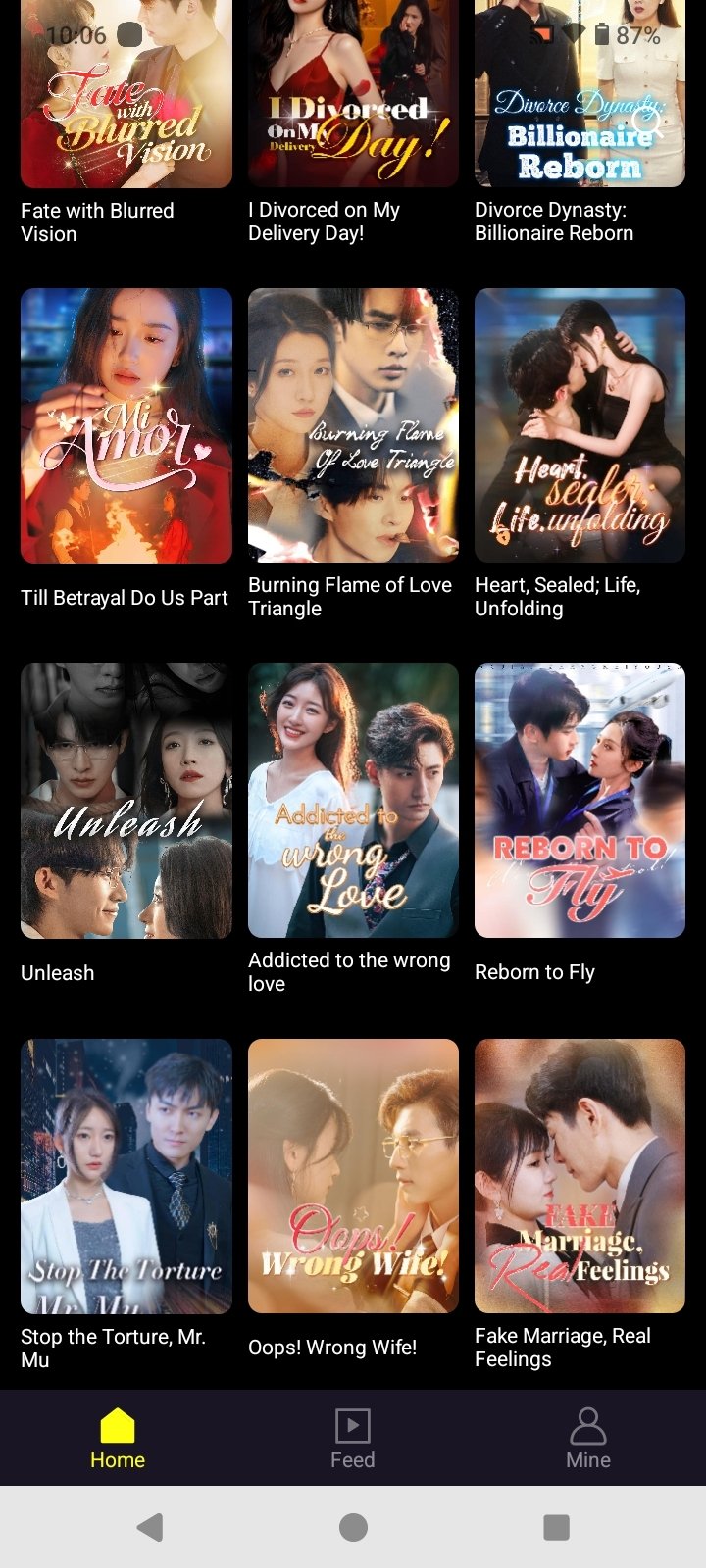This screenshot has height=1568, width=706.
Task: Play Stop the Torture, Mr. Mu
Action: coord(126,1175)
